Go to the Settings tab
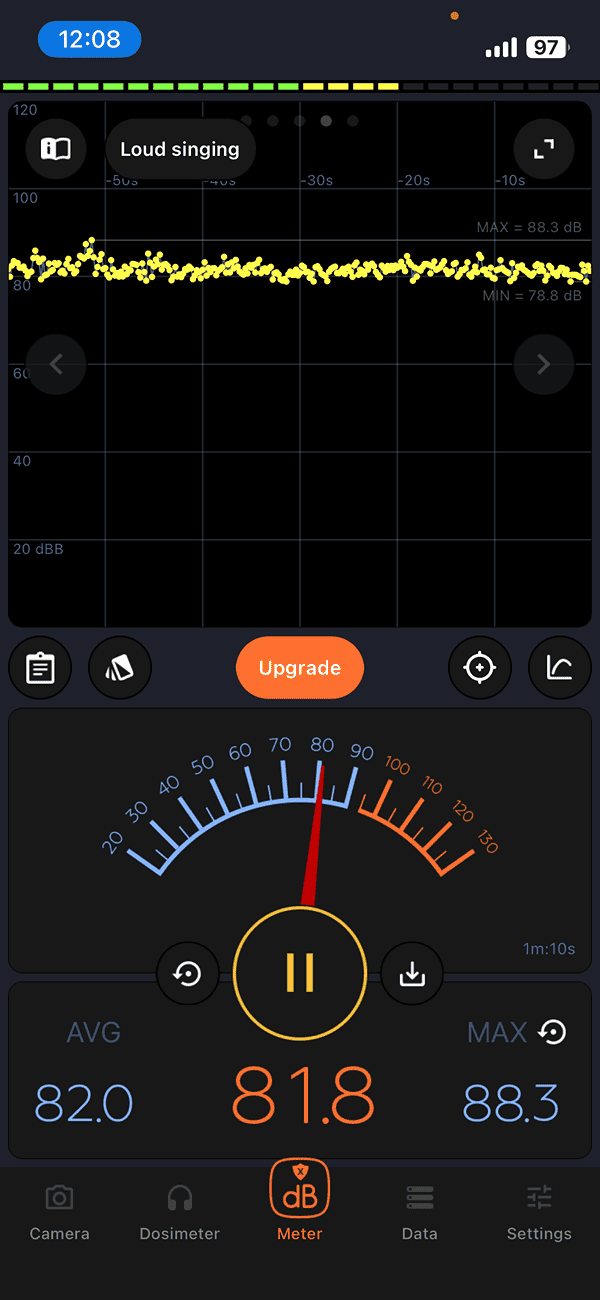The image size is (600, 1300). pos(539,1210)
